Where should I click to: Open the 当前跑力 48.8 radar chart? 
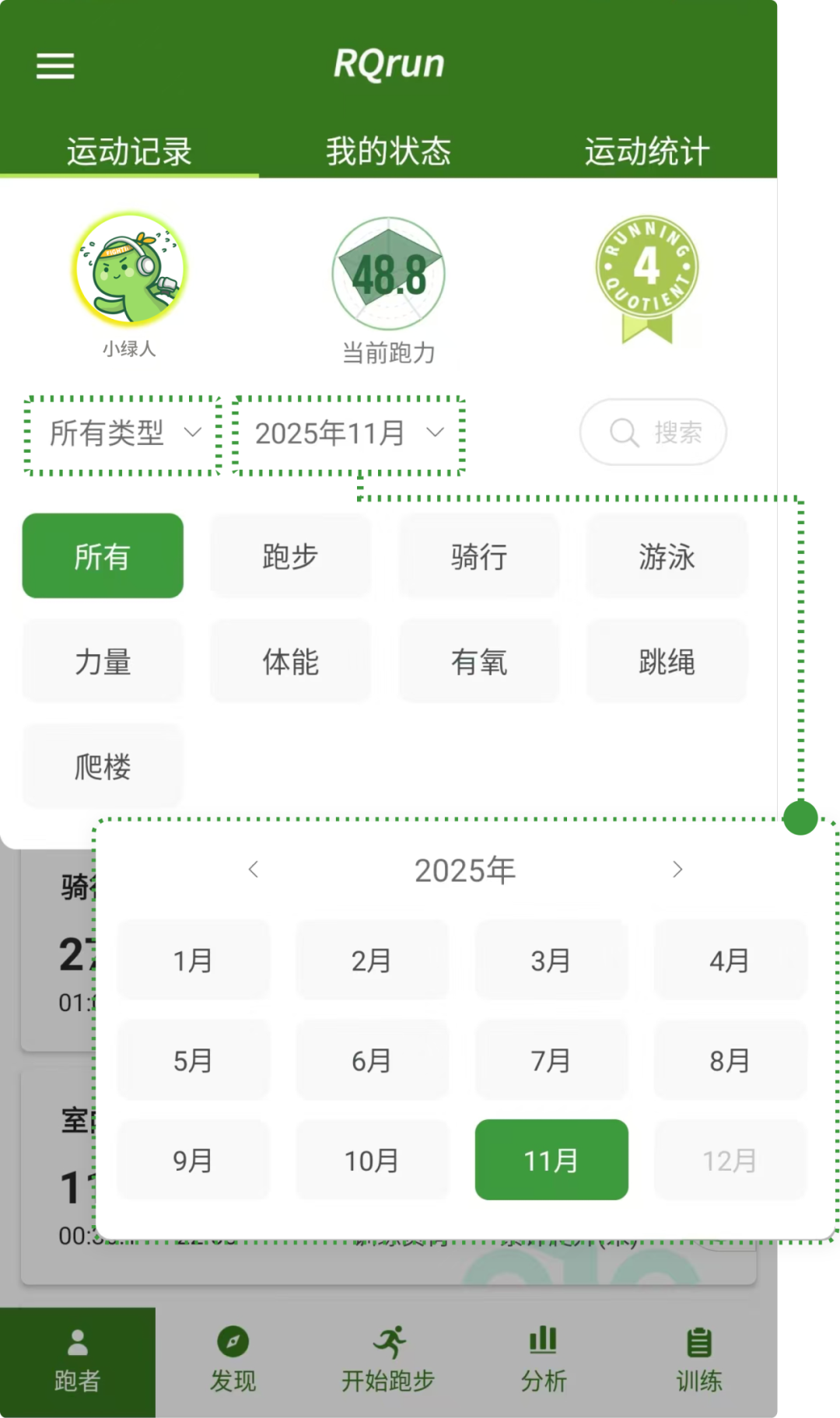(x=388, y=275)
